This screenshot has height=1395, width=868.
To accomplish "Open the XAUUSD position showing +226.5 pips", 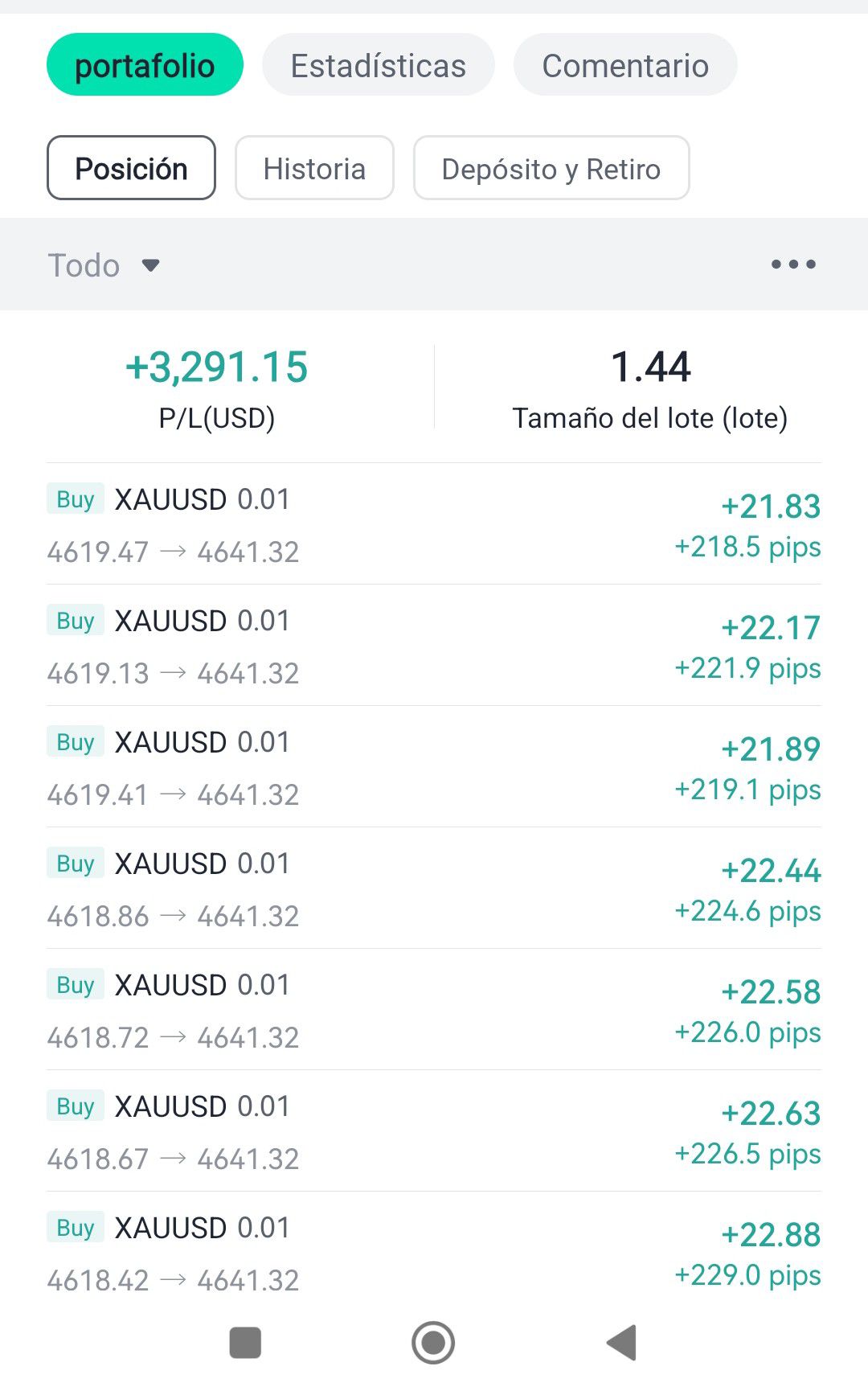I will click(x=434, y=1131).
